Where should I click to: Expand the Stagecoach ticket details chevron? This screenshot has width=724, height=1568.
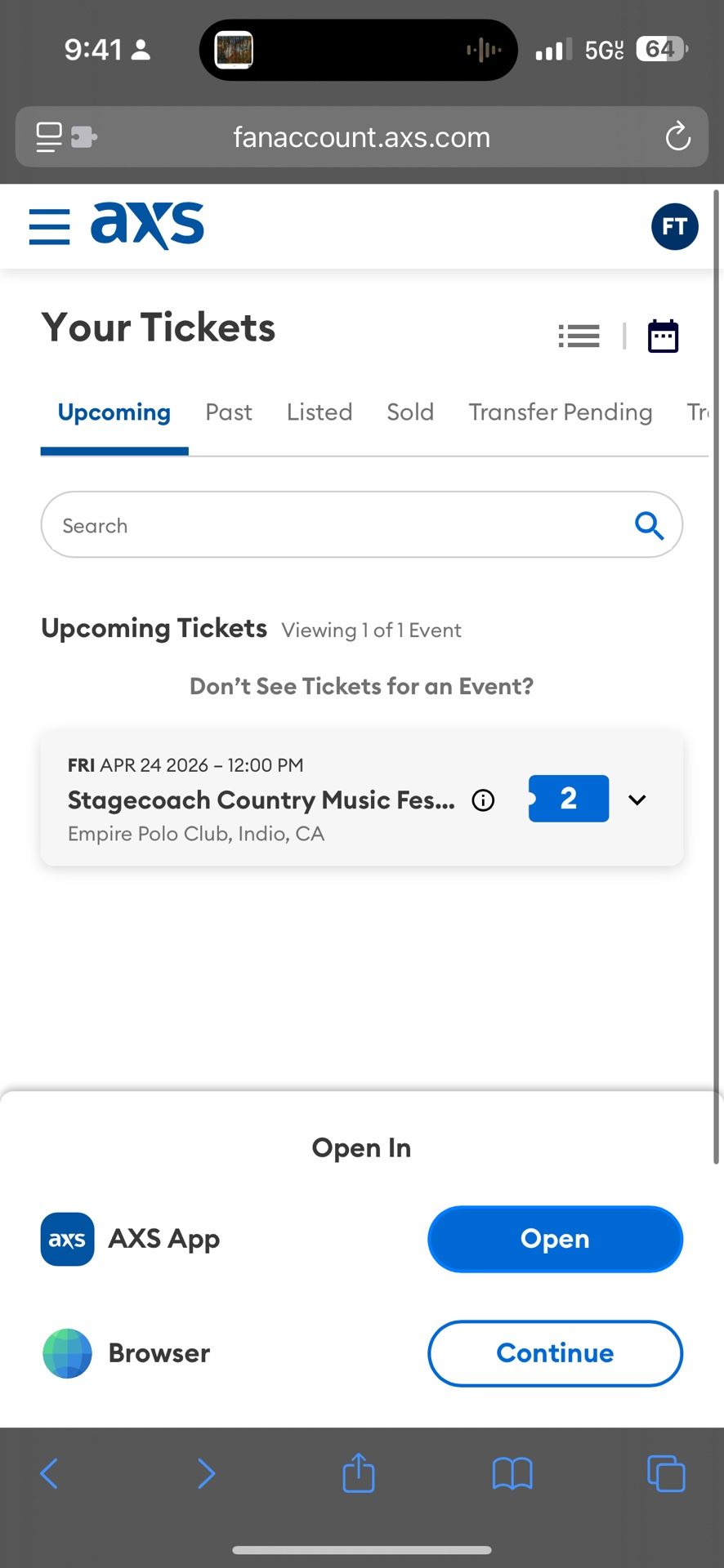point(637,800)
